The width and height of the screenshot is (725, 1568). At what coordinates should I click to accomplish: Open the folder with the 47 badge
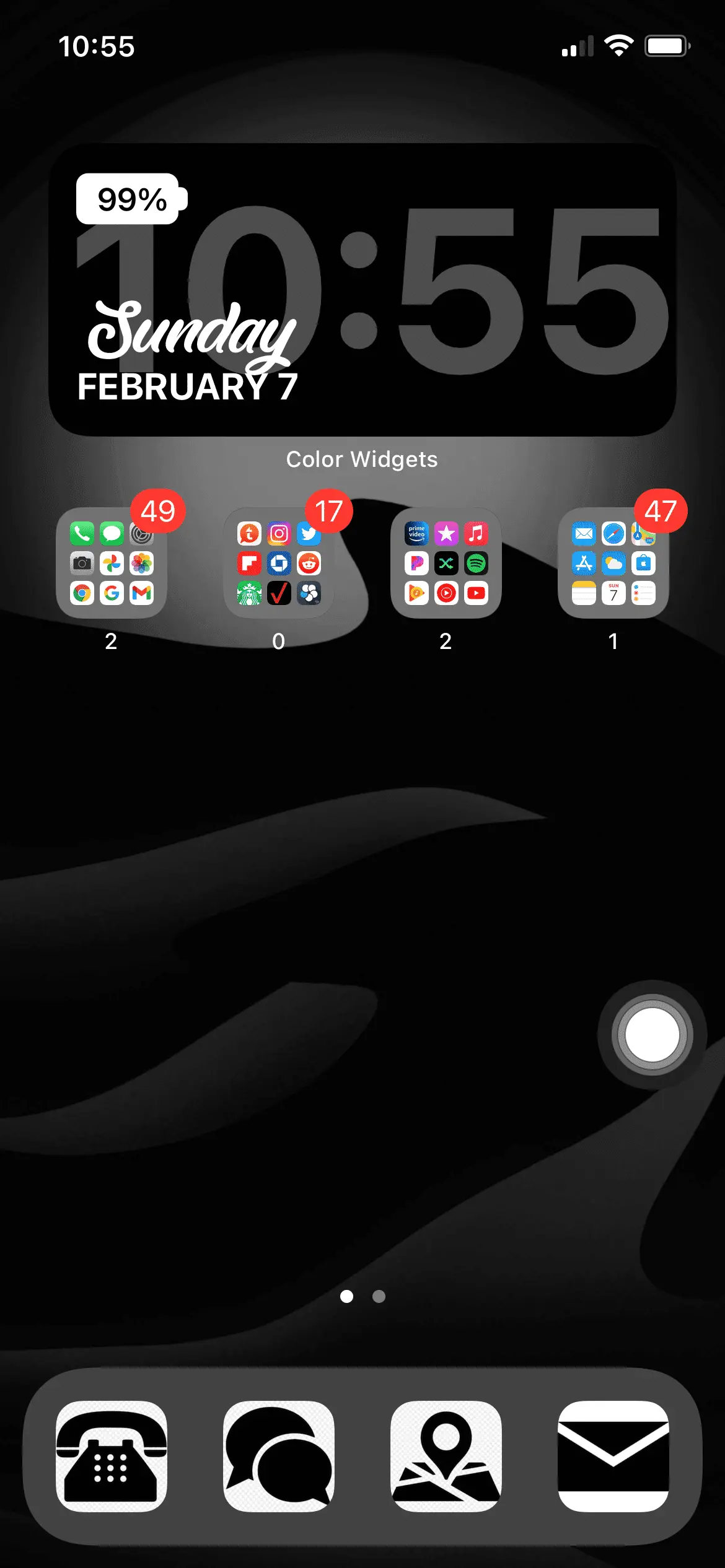[613, 563]
